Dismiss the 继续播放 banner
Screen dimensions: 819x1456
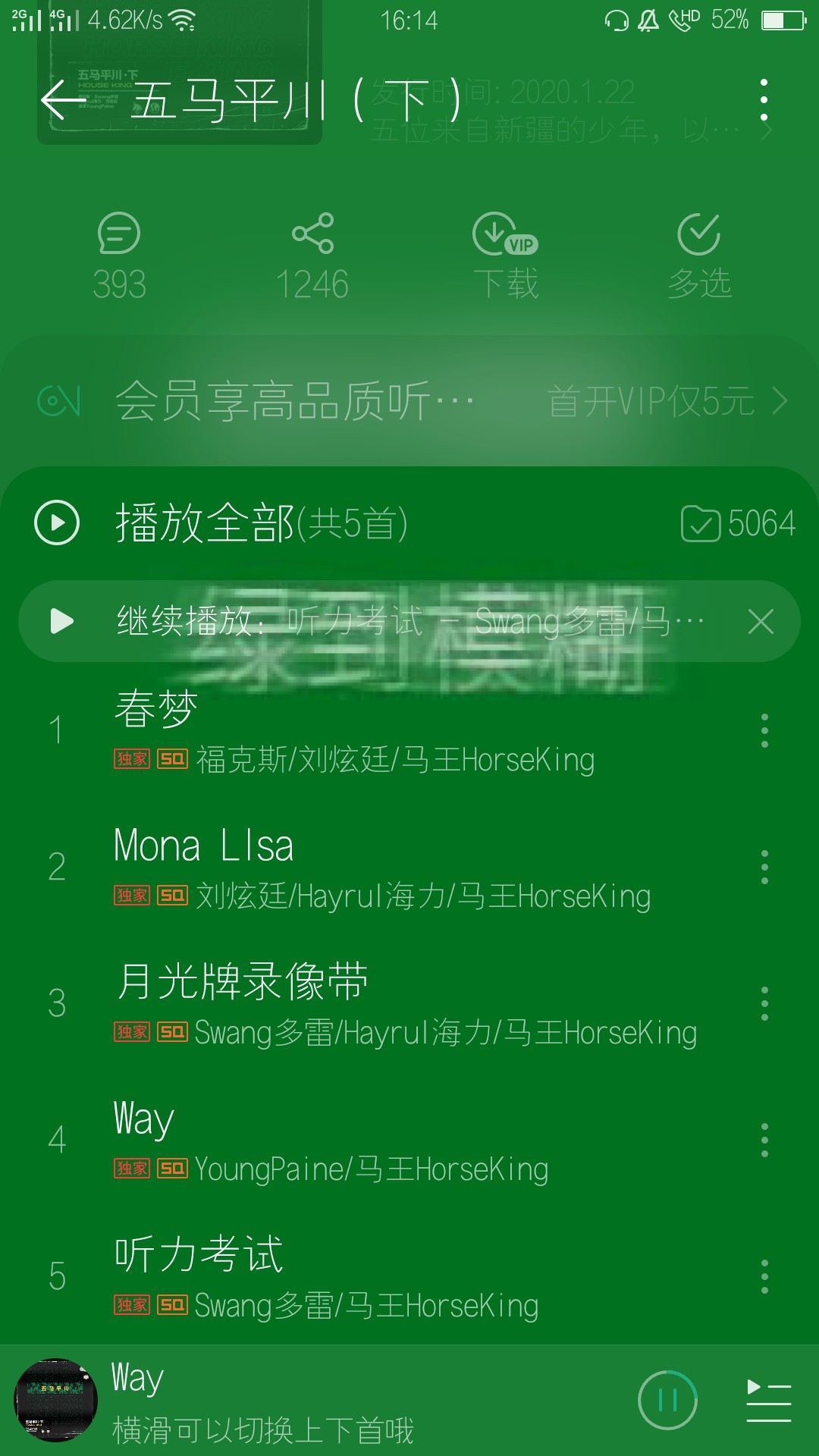pos(761,622)
